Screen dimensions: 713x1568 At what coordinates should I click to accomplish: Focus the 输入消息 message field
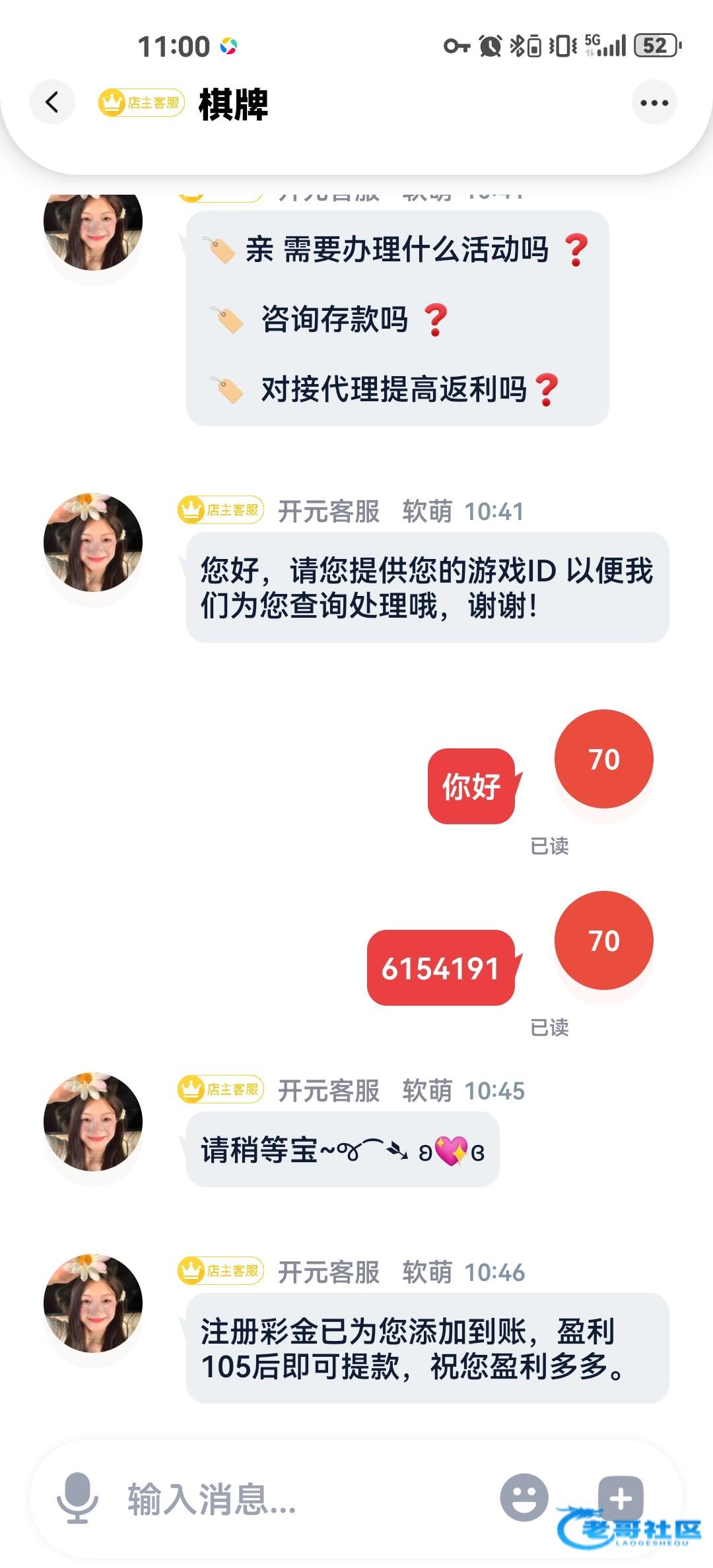(x=297, y=1499)
